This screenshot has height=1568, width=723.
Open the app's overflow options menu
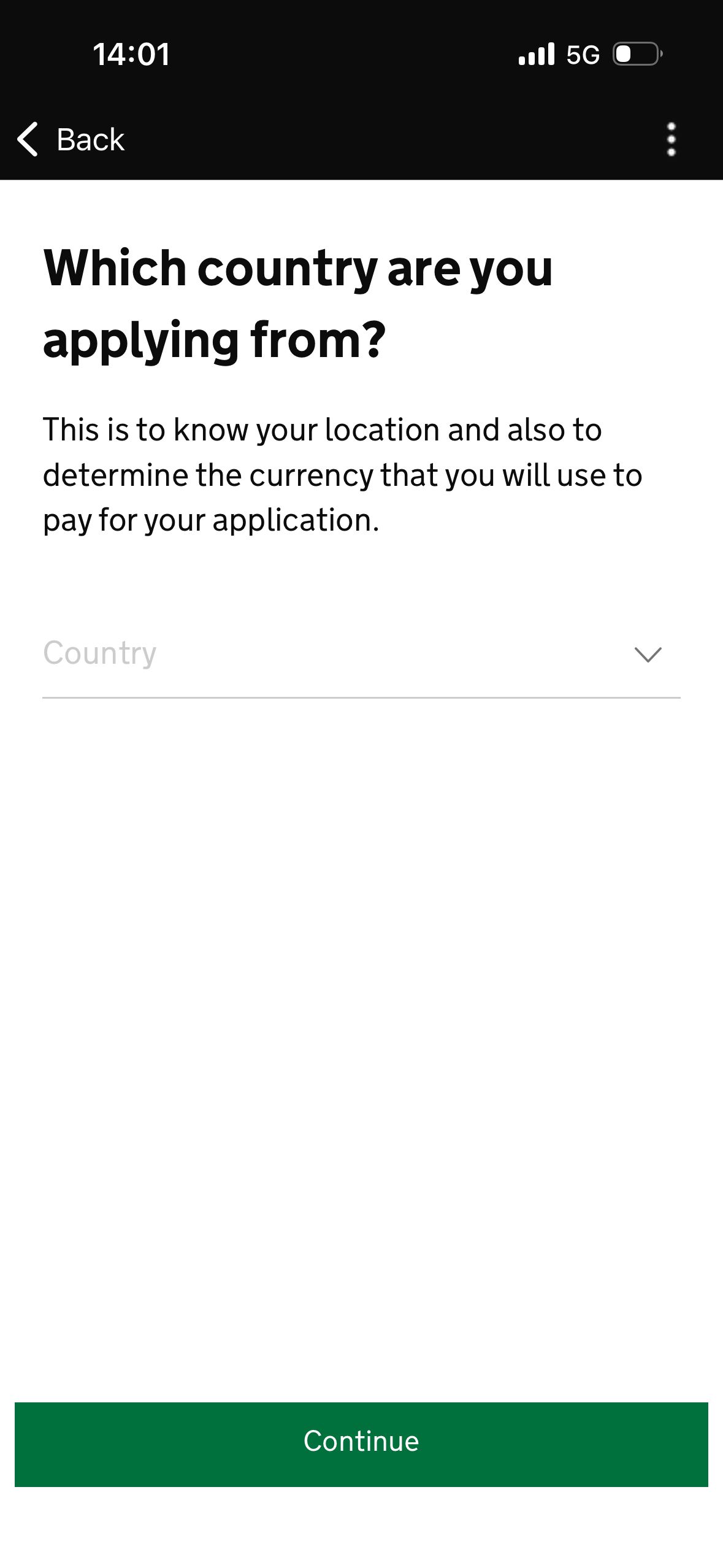tap(671, 140)
